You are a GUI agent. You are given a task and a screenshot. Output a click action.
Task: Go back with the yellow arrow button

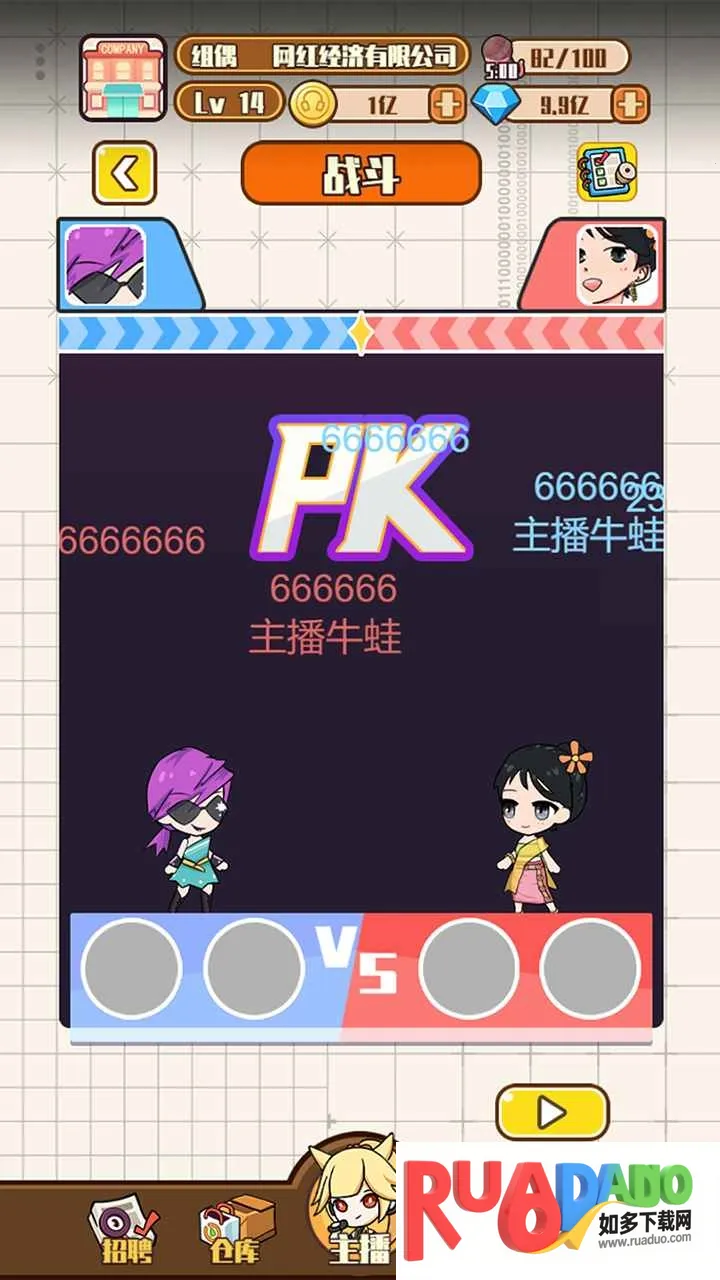pyautogui.click(x=125, y=173)
